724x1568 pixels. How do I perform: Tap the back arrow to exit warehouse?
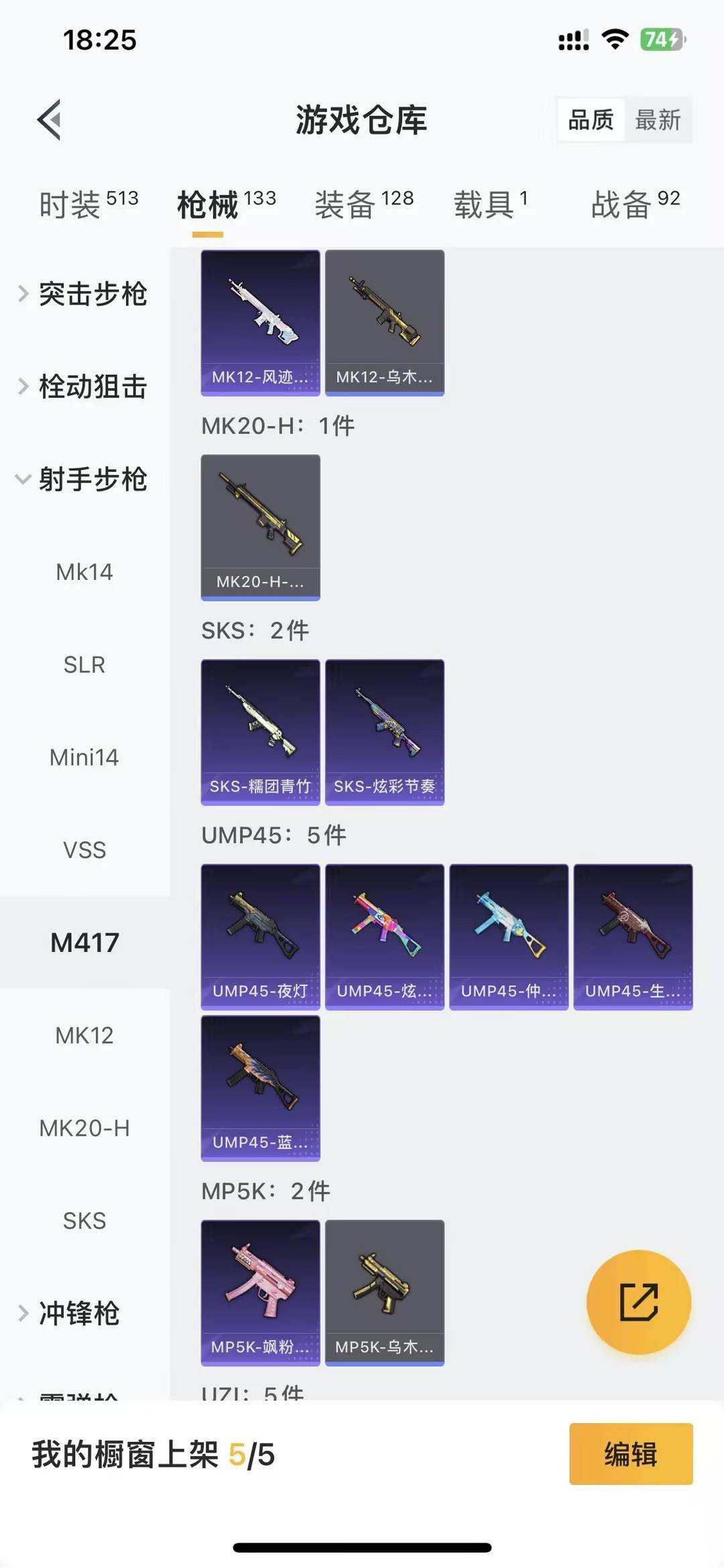(x=48, y=121)
